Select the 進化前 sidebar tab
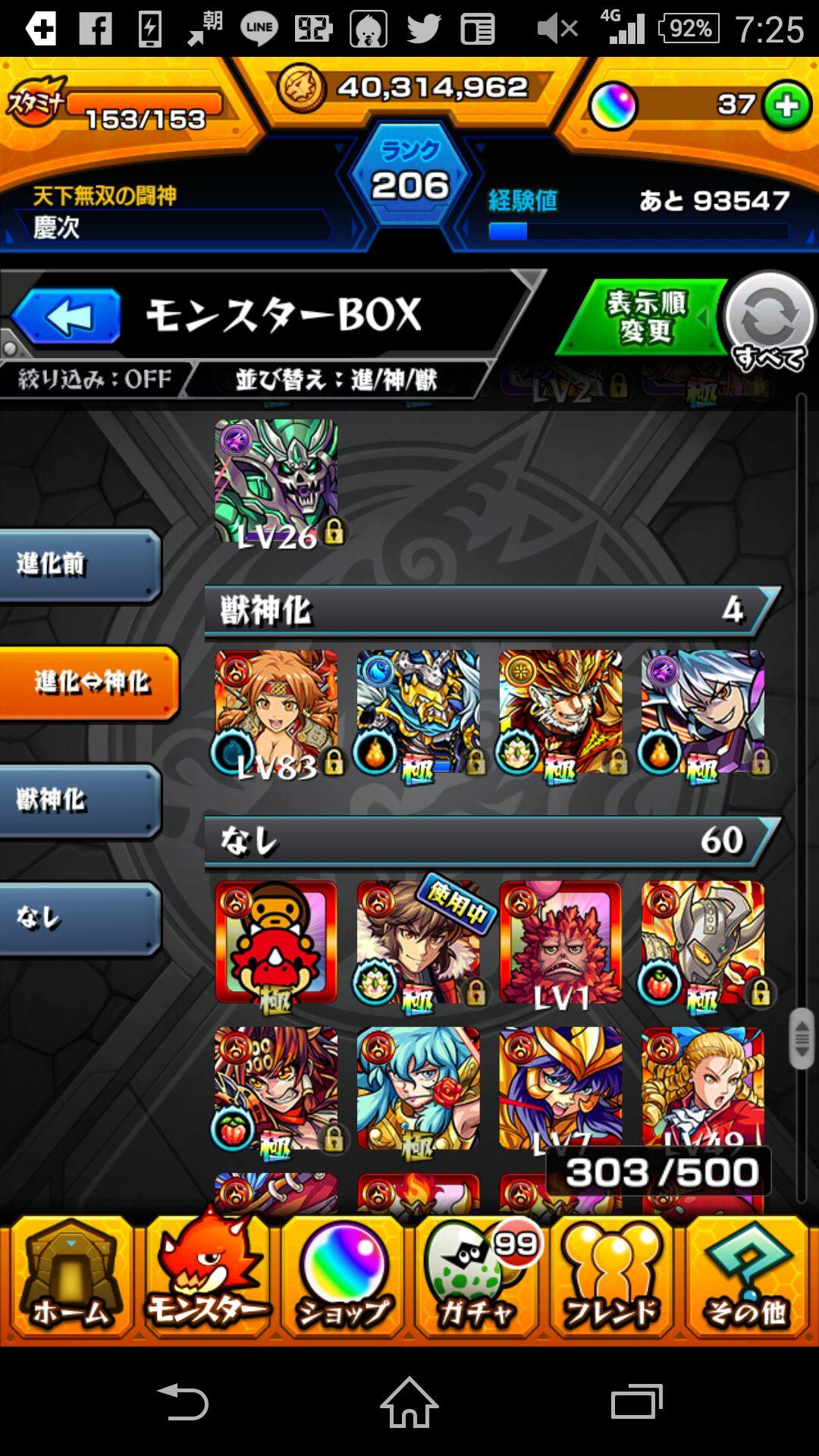819x1456 pixels. click(x=80, y=565)
